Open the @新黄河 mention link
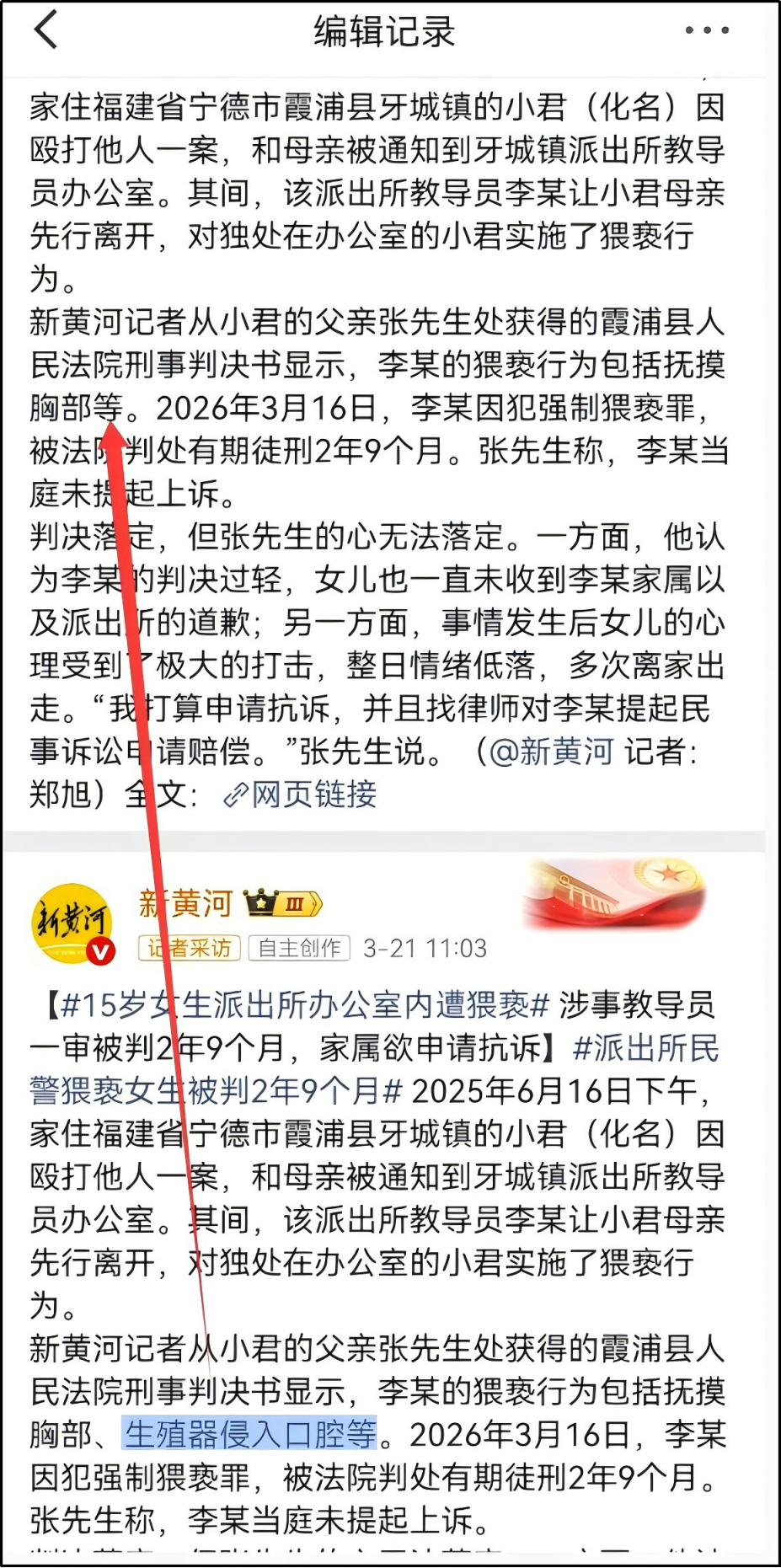 (x=552, y=751)
